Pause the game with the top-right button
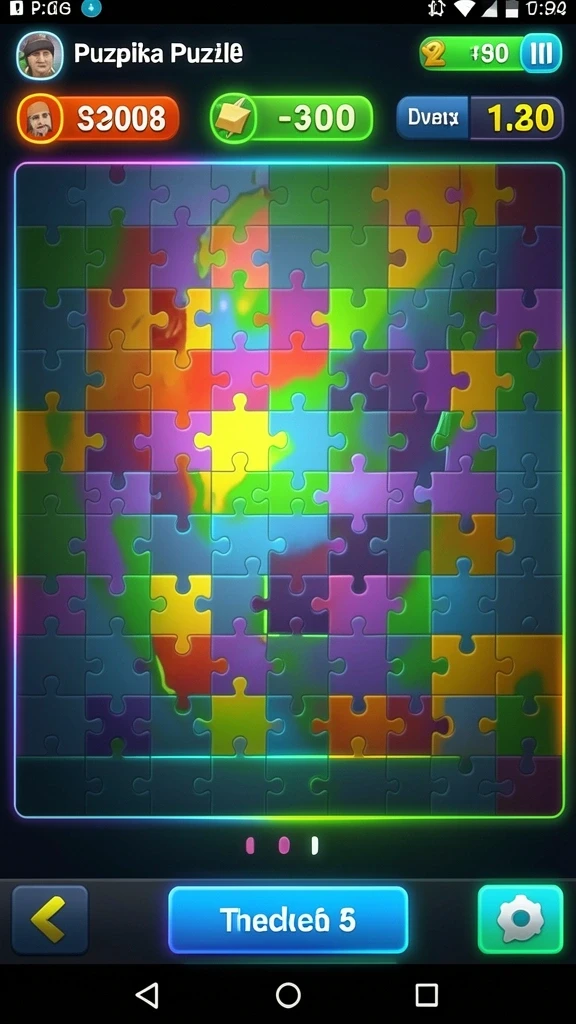The image size is (576, 1024). 541,53
